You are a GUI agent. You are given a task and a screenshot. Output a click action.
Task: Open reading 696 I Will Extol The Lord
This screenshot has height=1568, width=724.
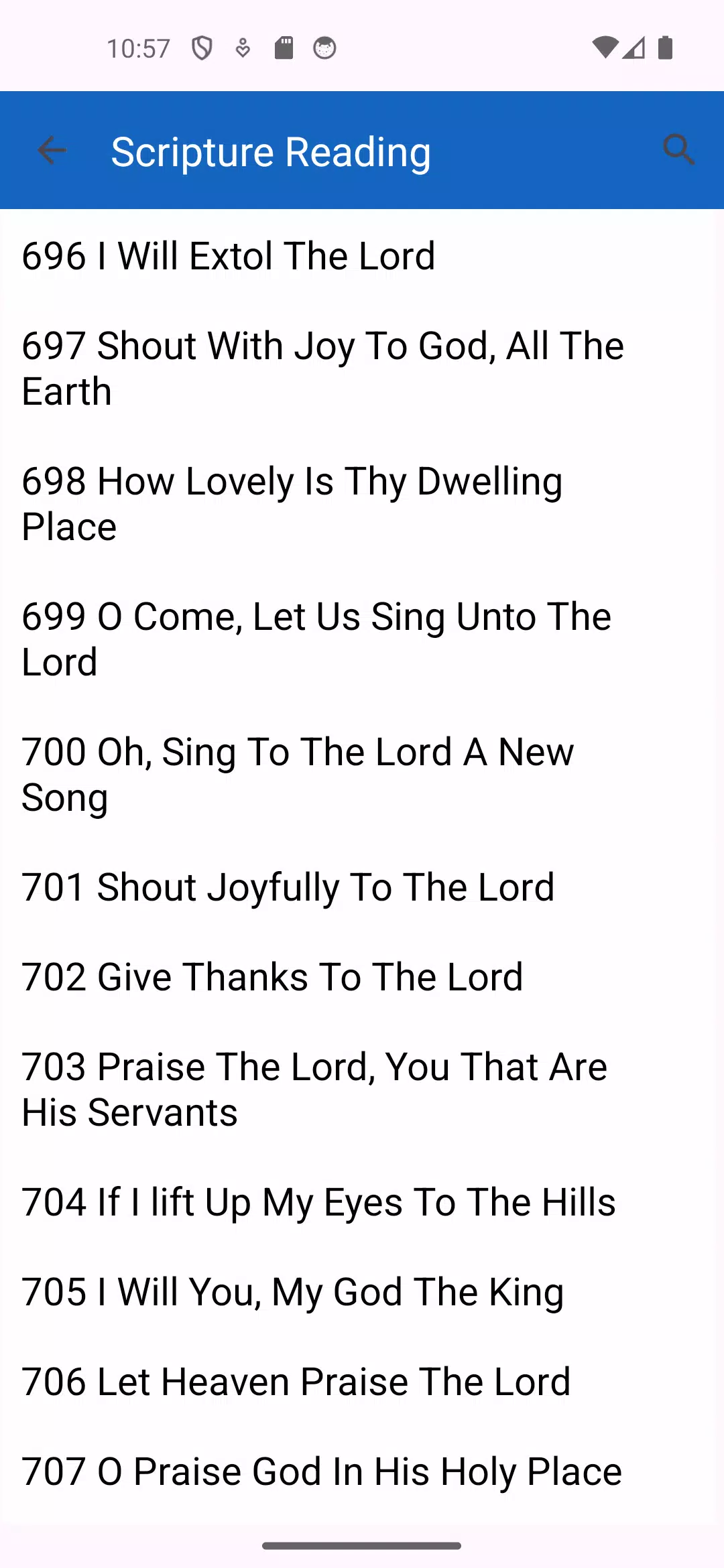click(362, 256)
